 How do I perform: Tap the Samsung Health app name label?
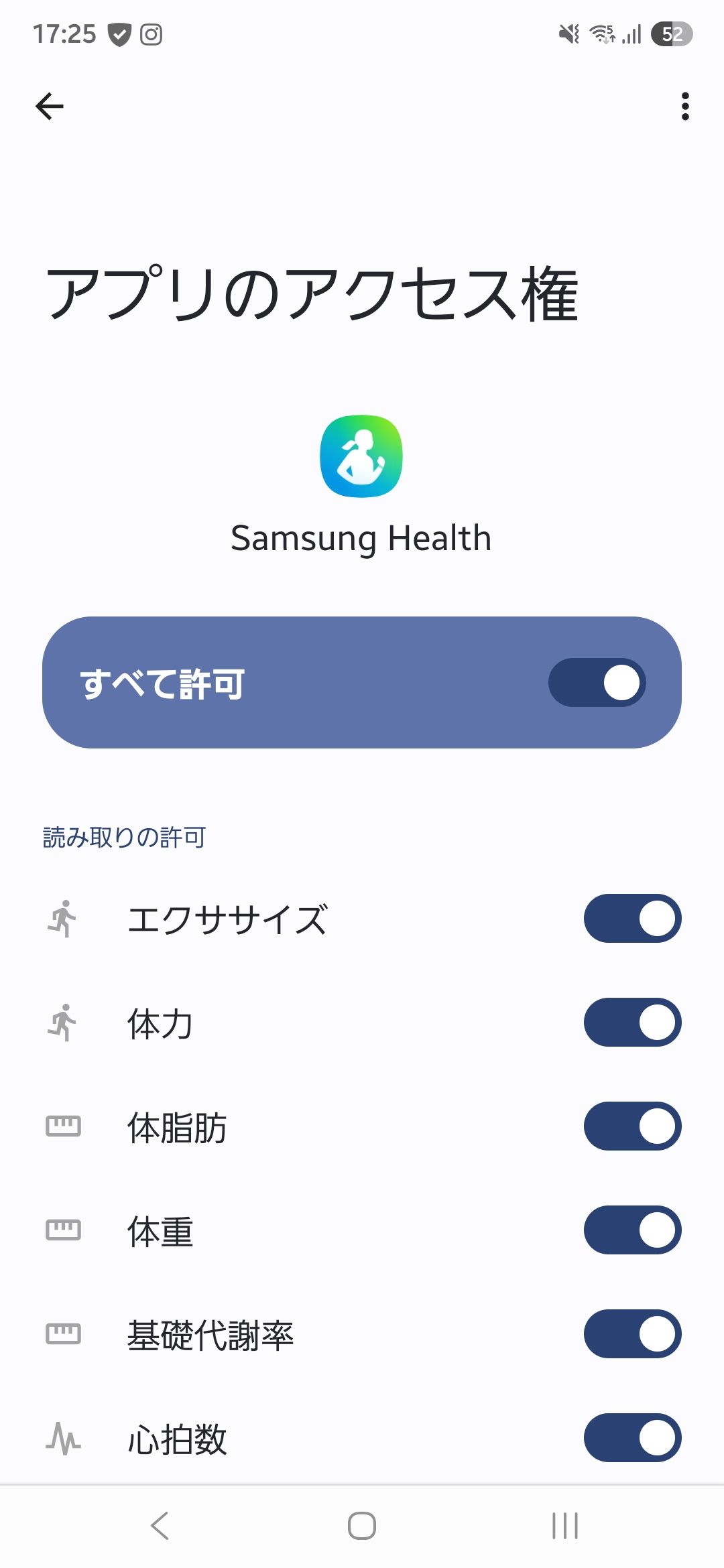tap(361, 537)
